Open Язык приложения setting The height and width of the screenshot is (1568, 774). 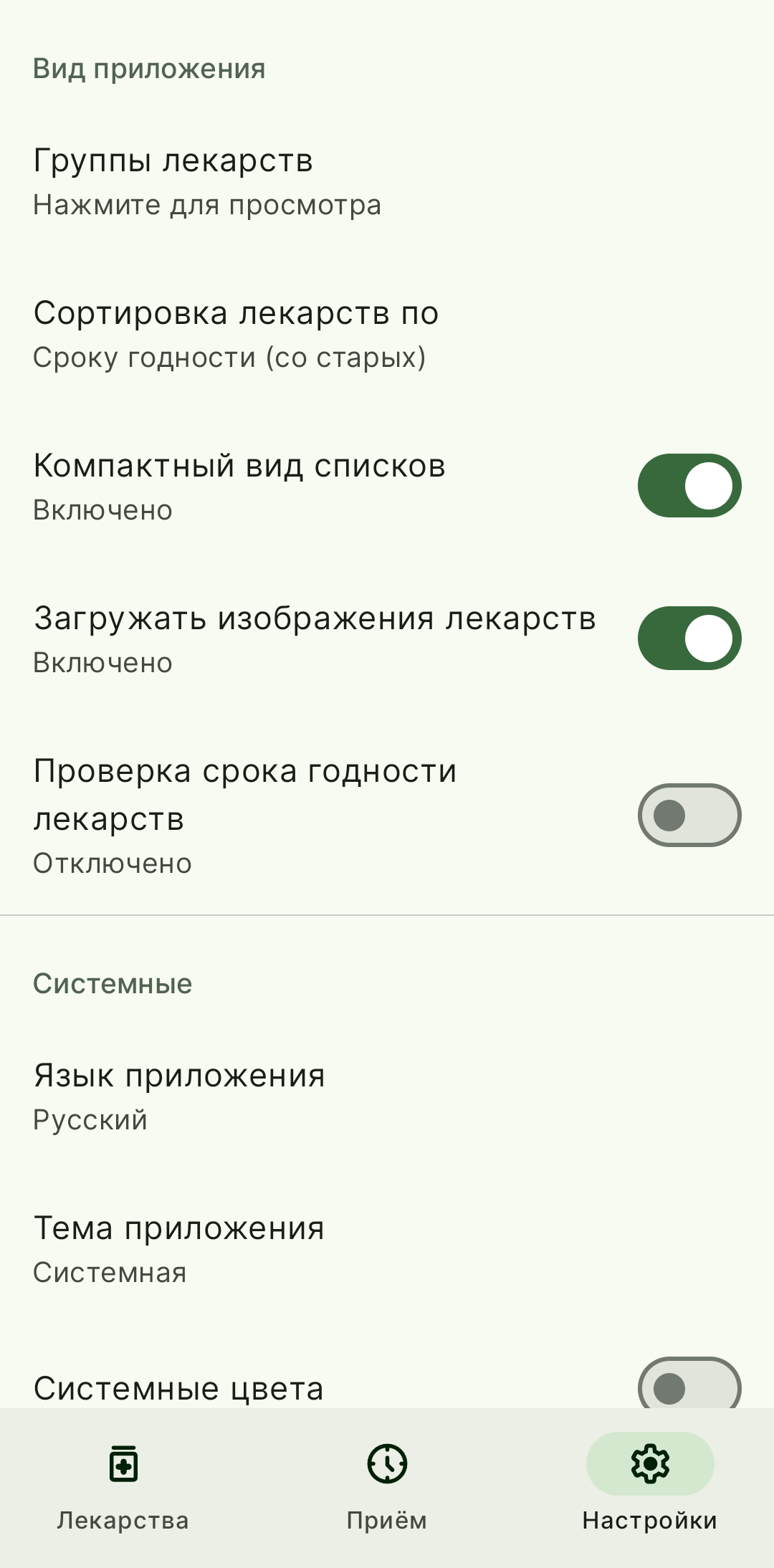point(179,1096)
